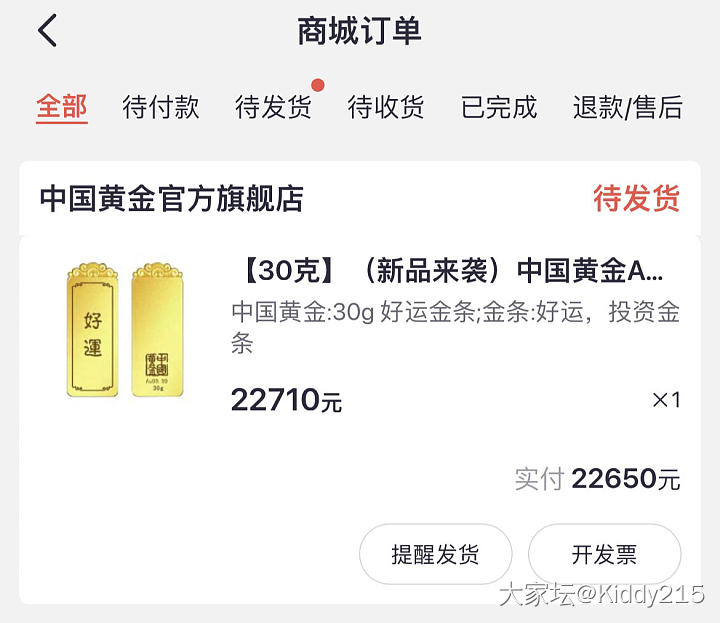Select the 全部 orders tab
Screen dimensions: 720x623
pyautogui.click(x=62, y=107)
